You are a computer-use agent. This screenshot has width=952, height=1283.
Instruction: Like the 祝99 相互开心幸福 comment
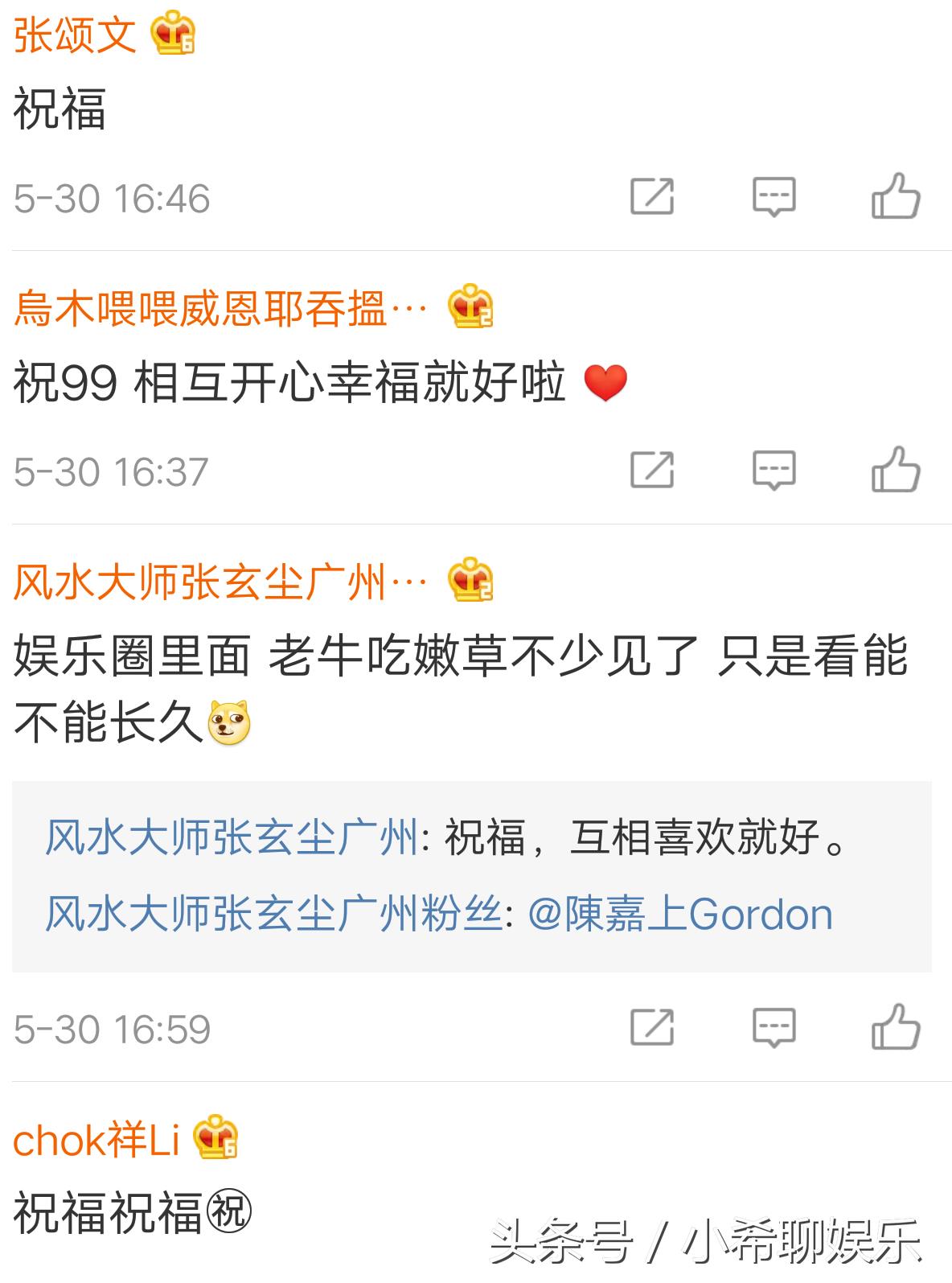pos(895,471)
